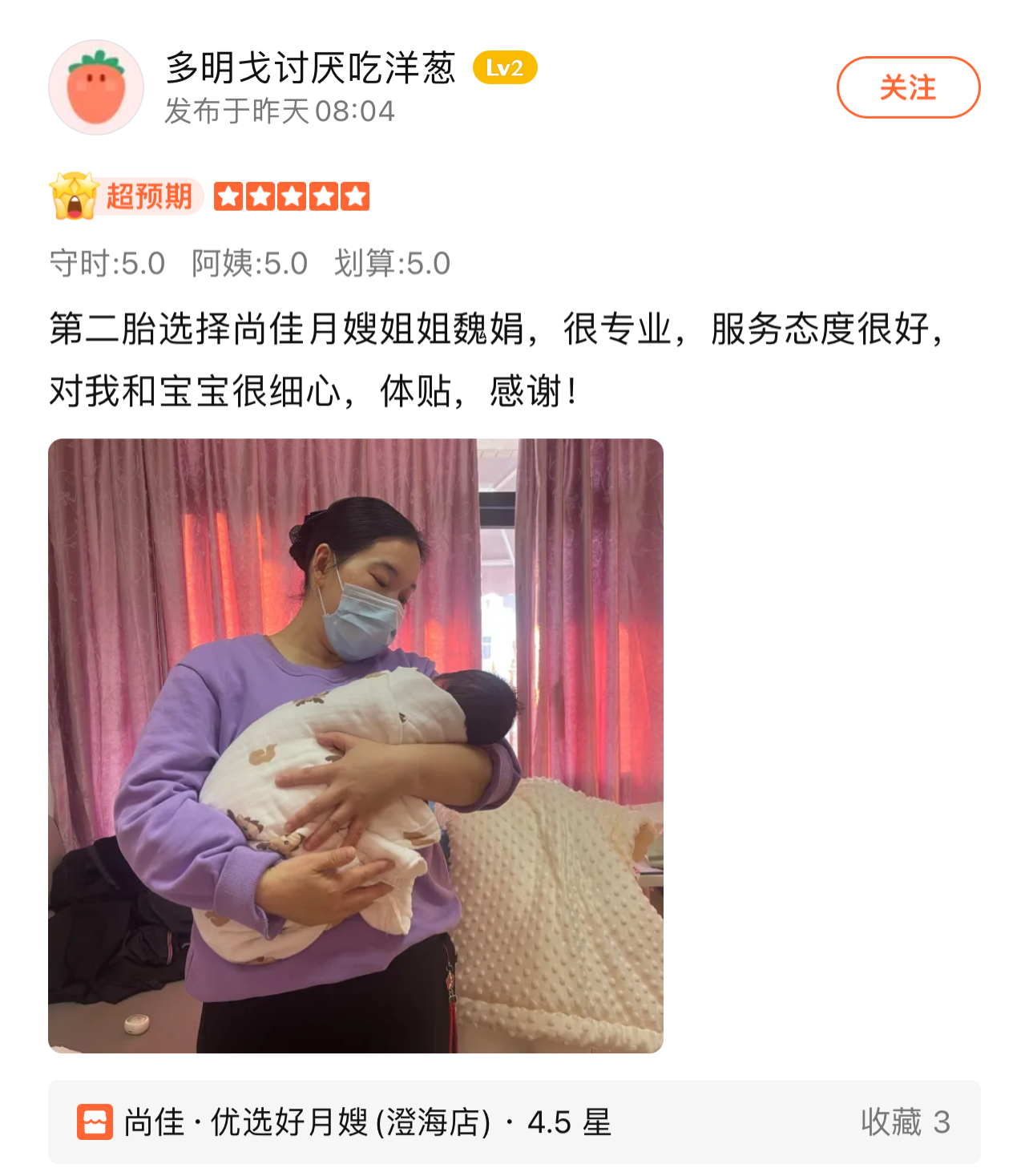The width and height of the screenshot is (1029, 1176).
Task: Follow user with 关注 button
Action: point(907,87)
